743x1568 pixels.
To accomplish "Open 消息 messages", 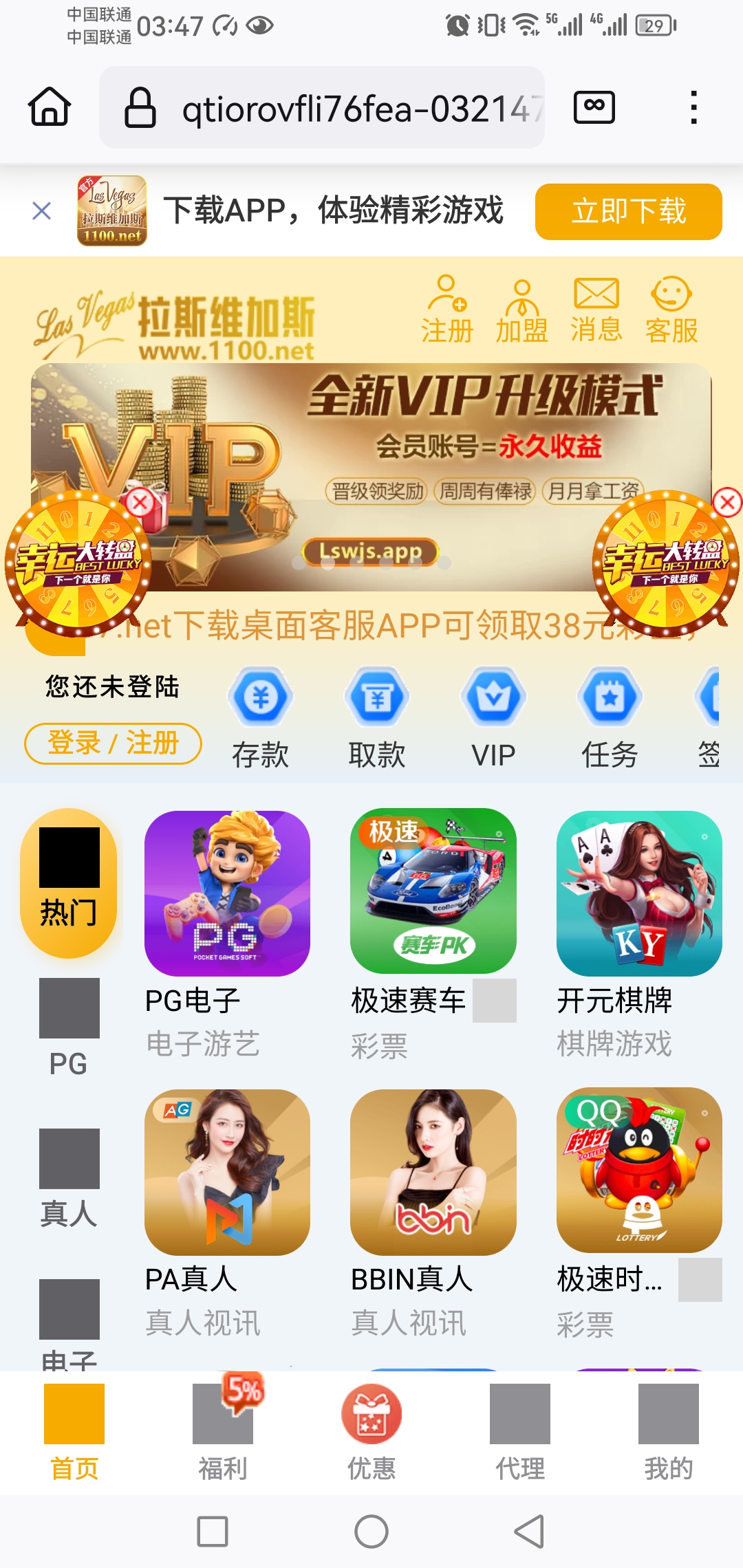I will (x=596, y=309).
